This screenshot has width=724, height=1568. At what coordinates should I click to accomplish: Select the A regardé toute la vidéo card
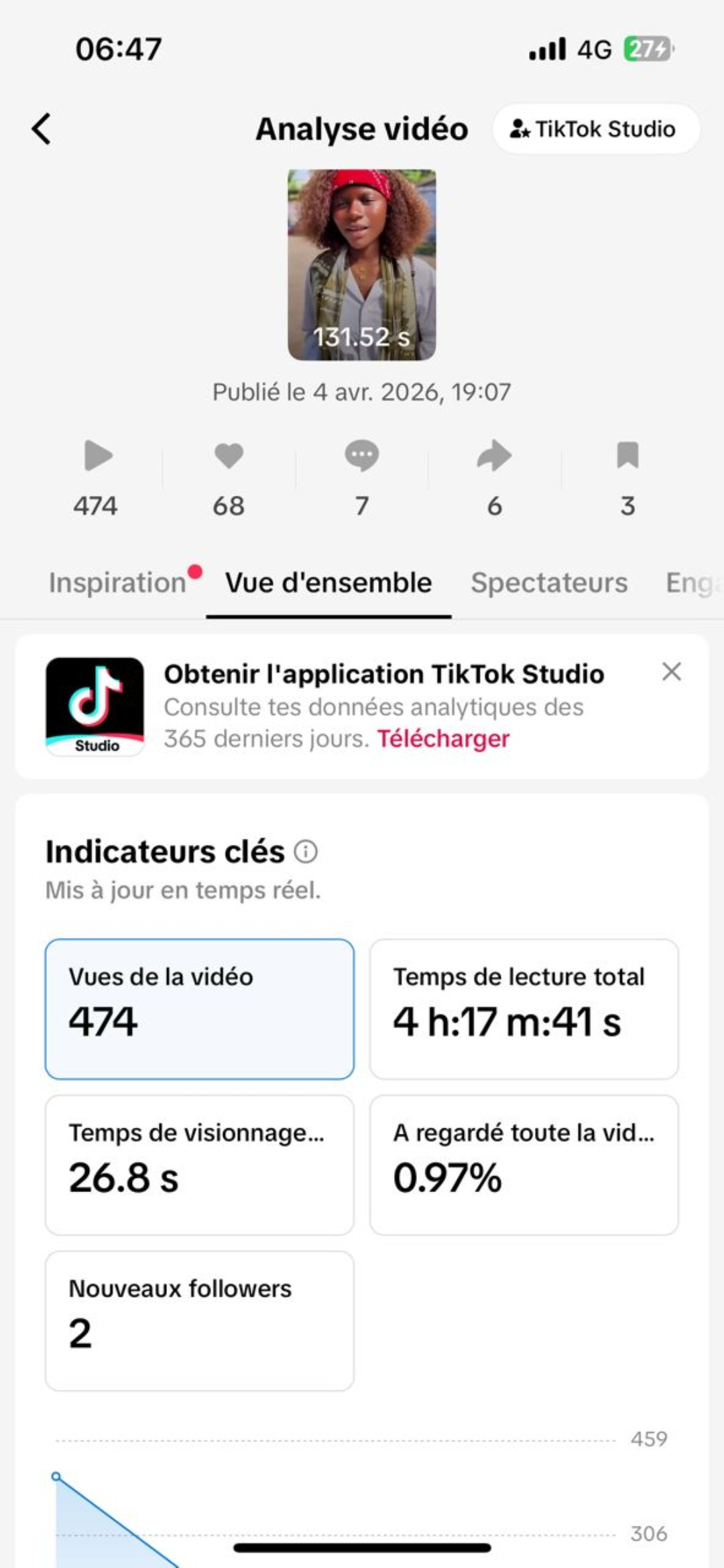[x=524, y=1165]
